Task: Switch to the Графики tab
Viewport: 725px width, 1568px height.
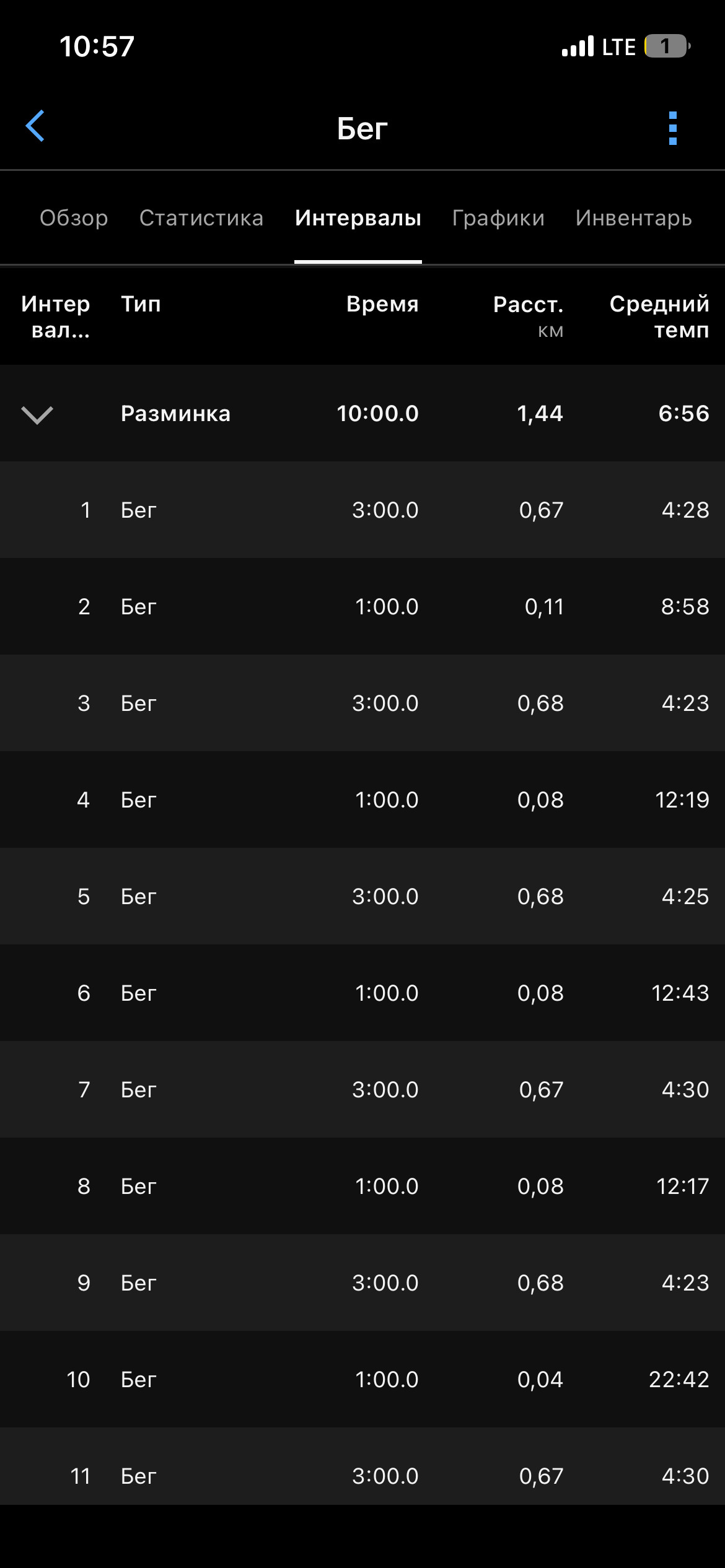Action: tap(498, 218)
